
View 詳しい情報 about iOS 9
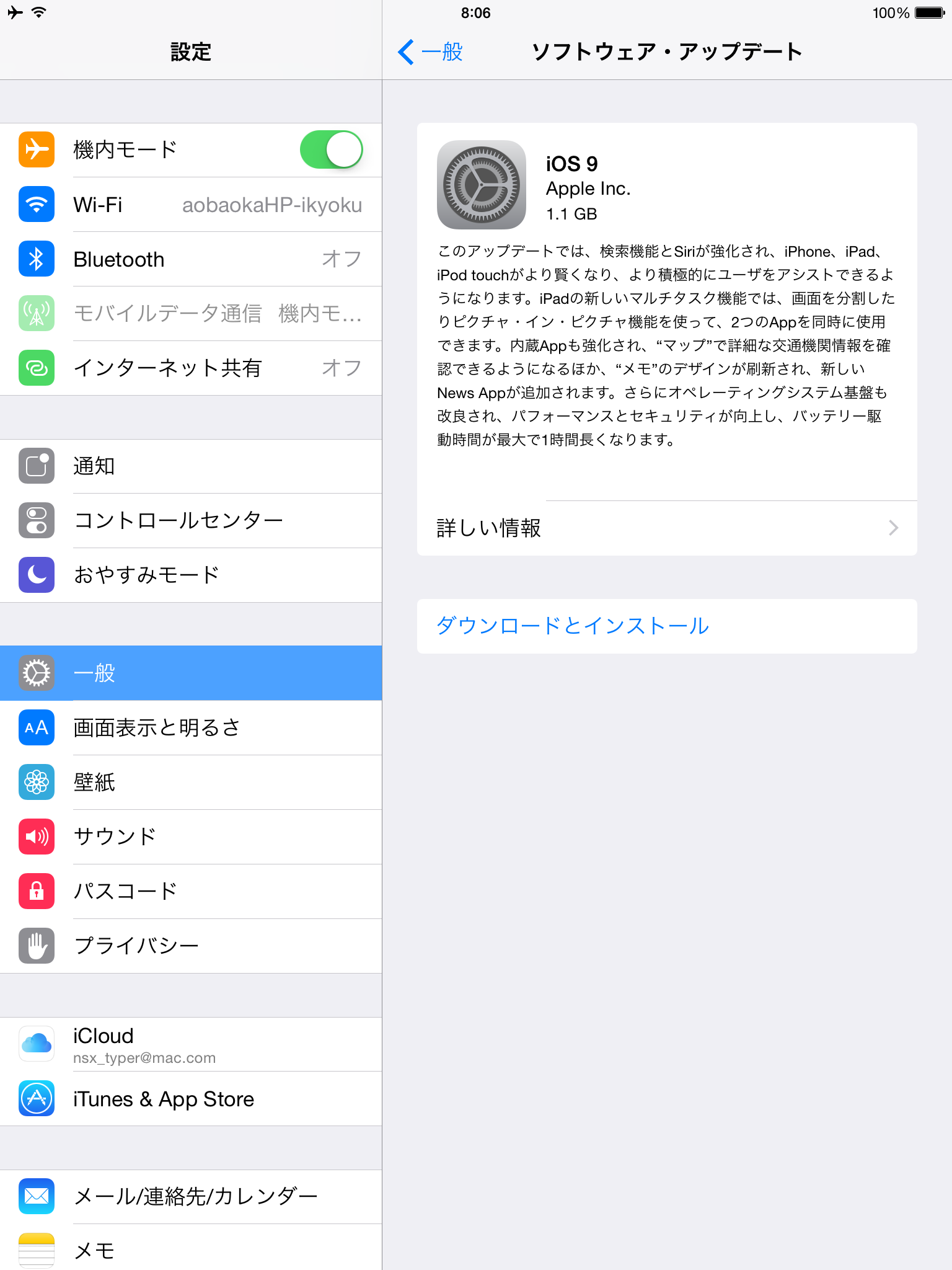667,528
